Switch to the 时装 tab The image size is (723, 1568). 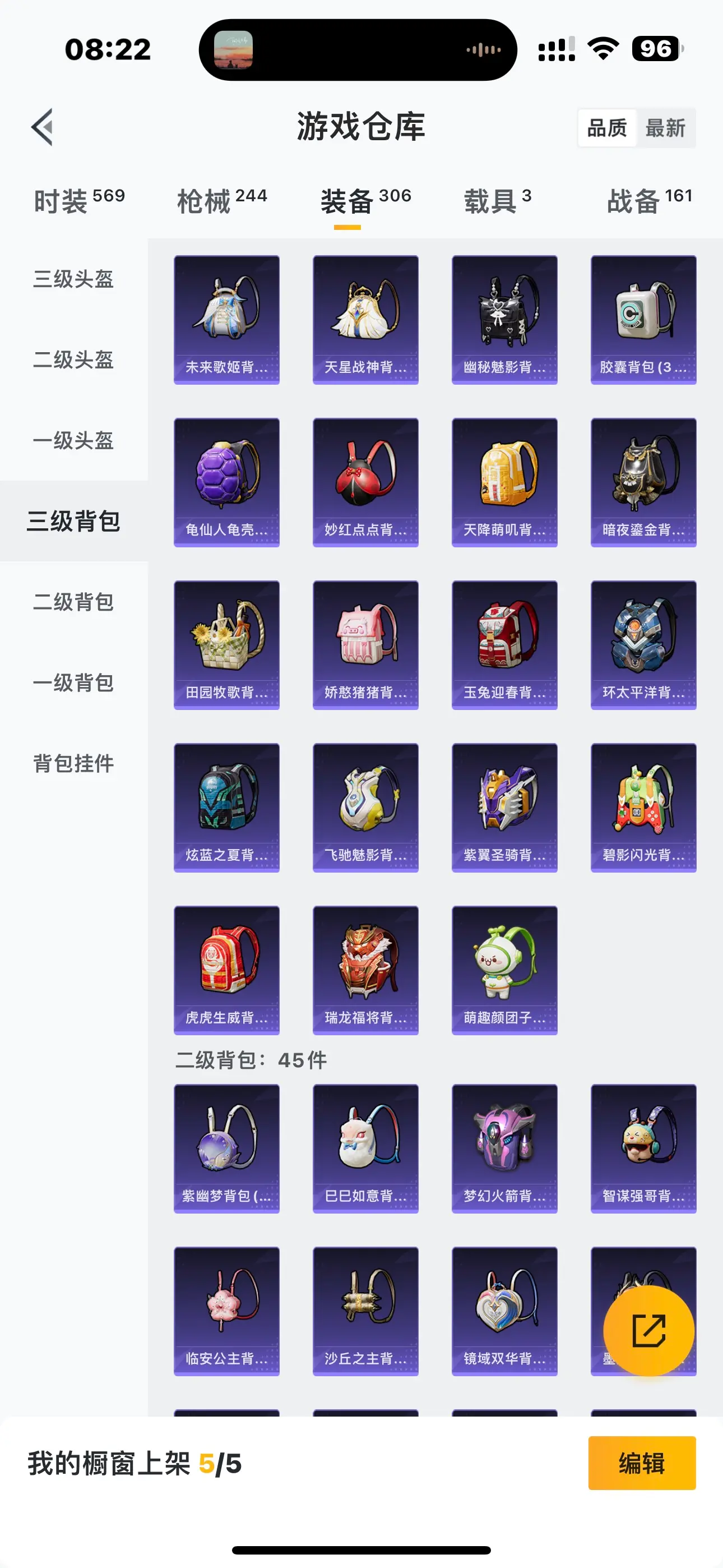[x=79, y=201]
